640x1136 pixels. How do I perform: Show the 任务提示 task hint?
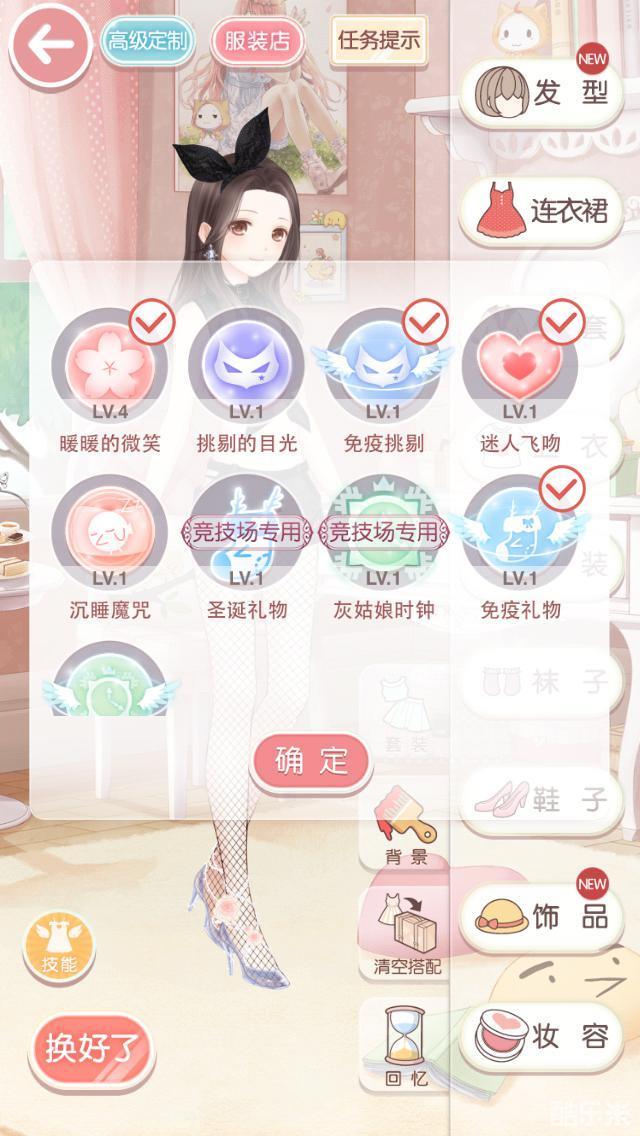[379, 41]
